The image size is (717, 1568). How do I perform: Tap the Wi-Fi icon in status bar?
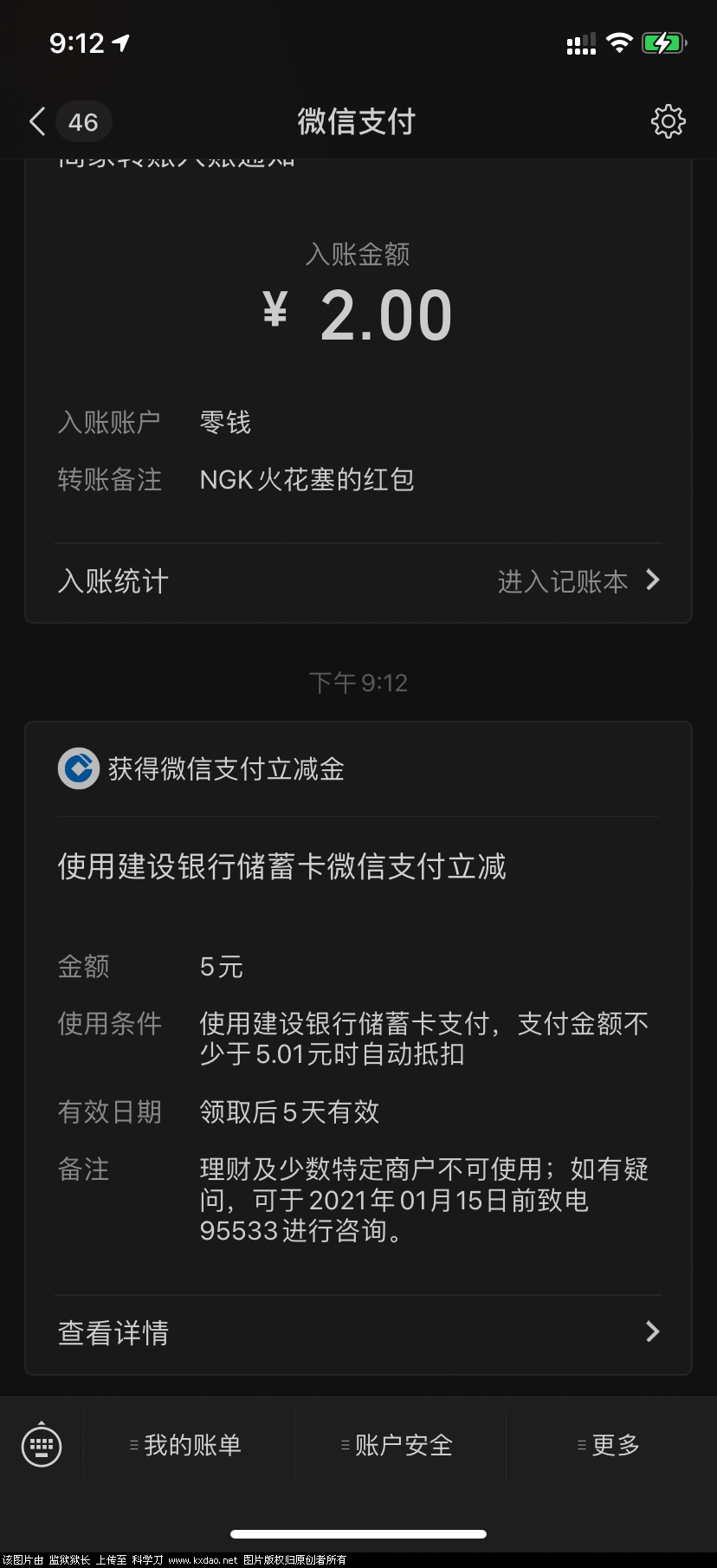618,42
